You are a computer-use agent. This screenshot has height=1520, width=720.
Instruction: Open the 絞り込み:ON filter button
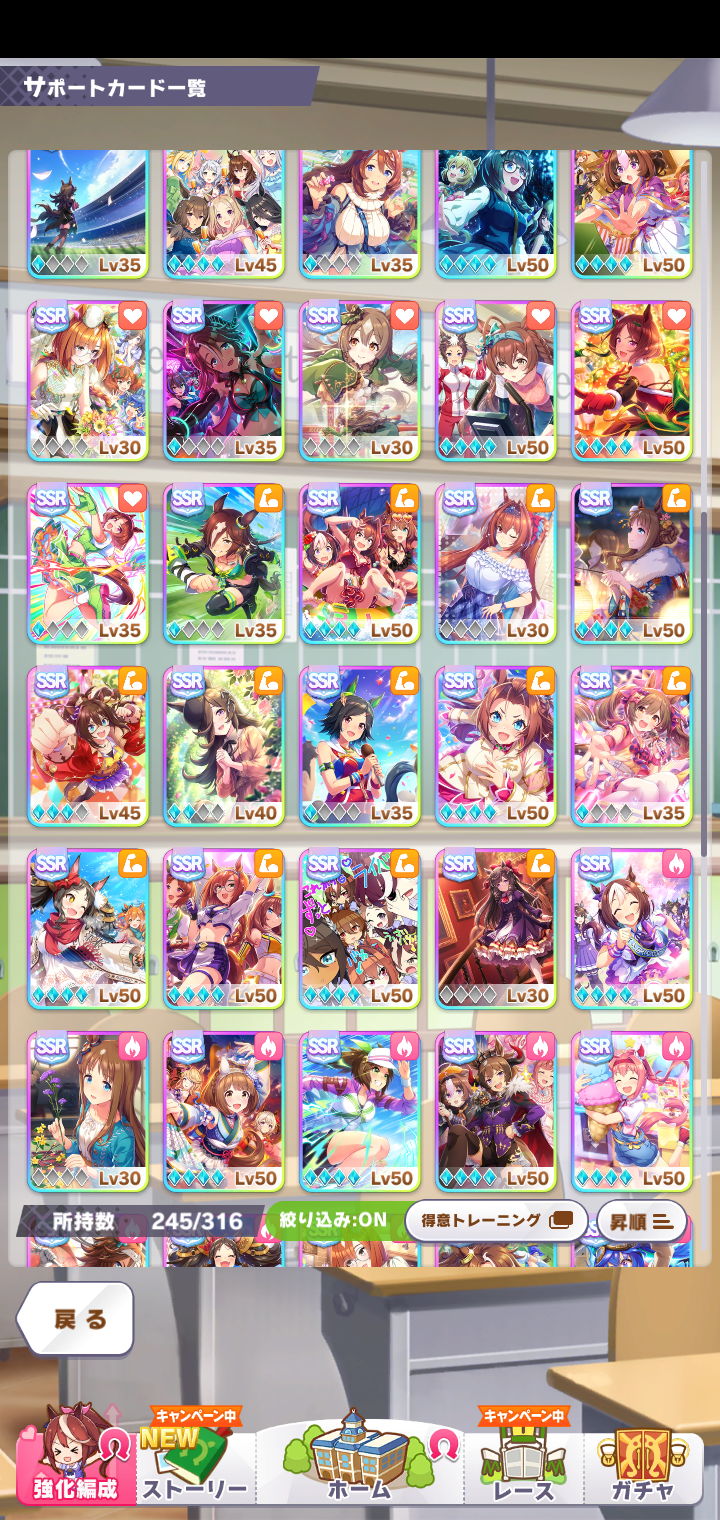point(331,1221)
